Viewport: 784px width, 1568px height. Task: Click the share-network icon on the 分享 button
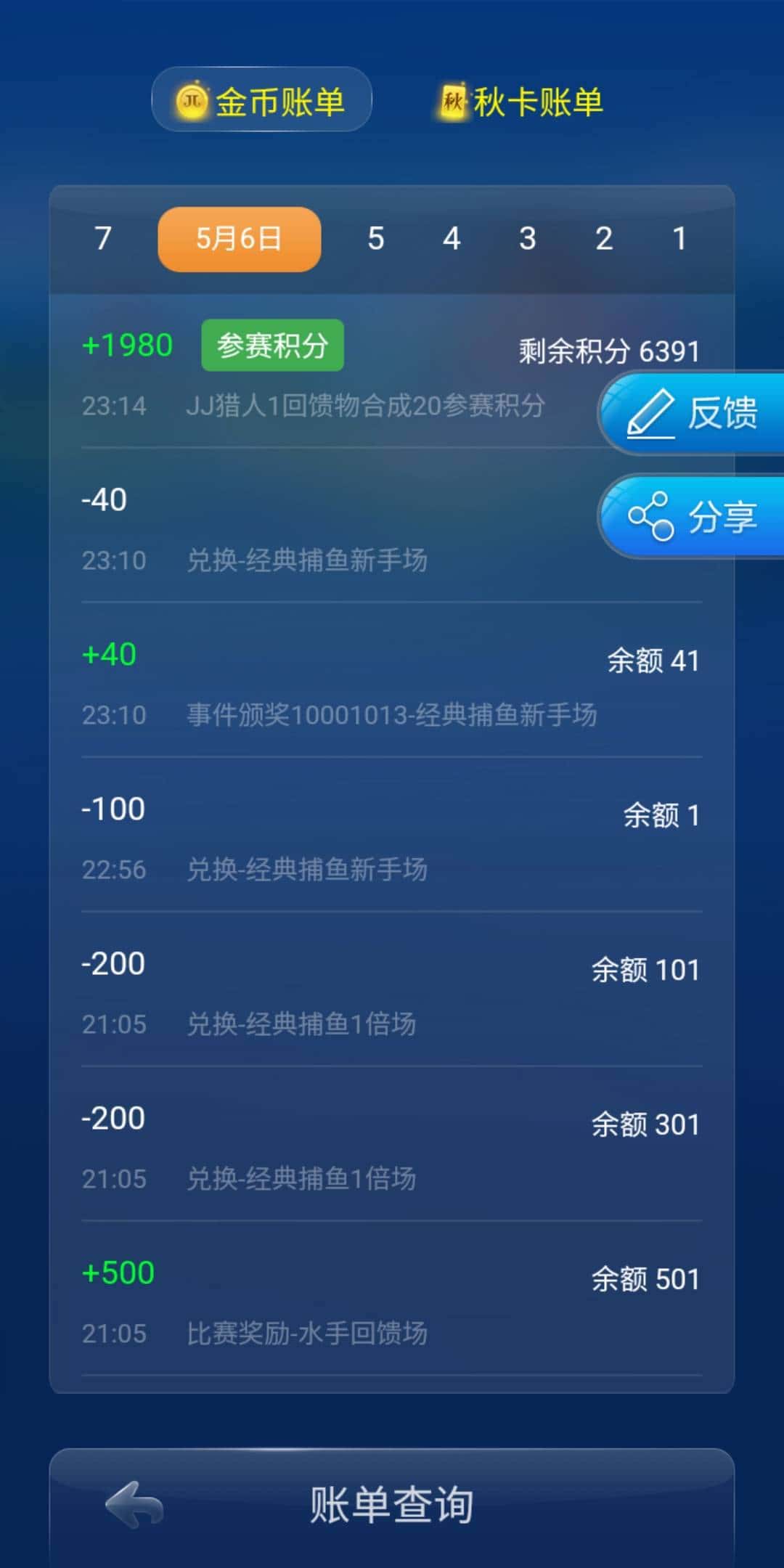(652, 515)
